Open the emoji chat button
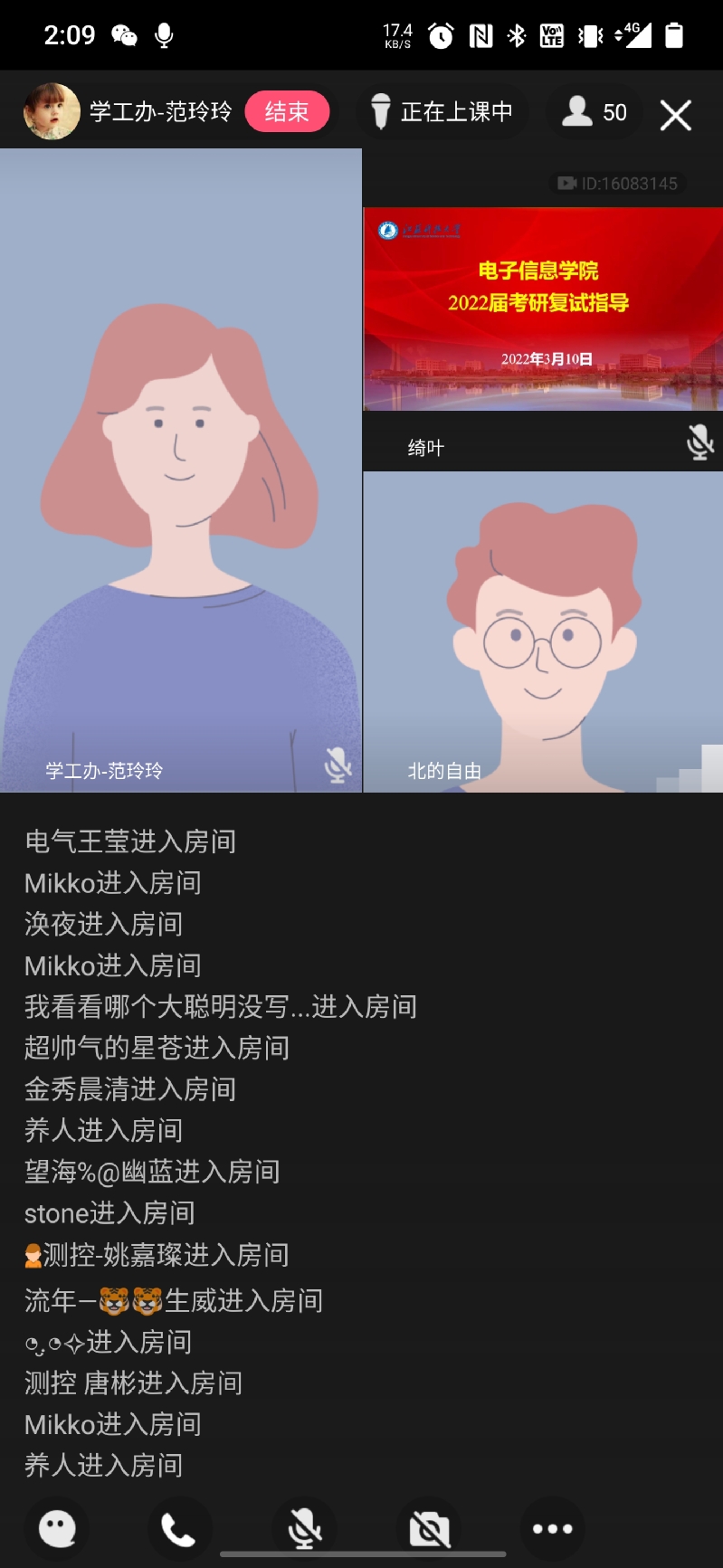The height and width of the screenshot is (1568, 723). coord(58,1529)
